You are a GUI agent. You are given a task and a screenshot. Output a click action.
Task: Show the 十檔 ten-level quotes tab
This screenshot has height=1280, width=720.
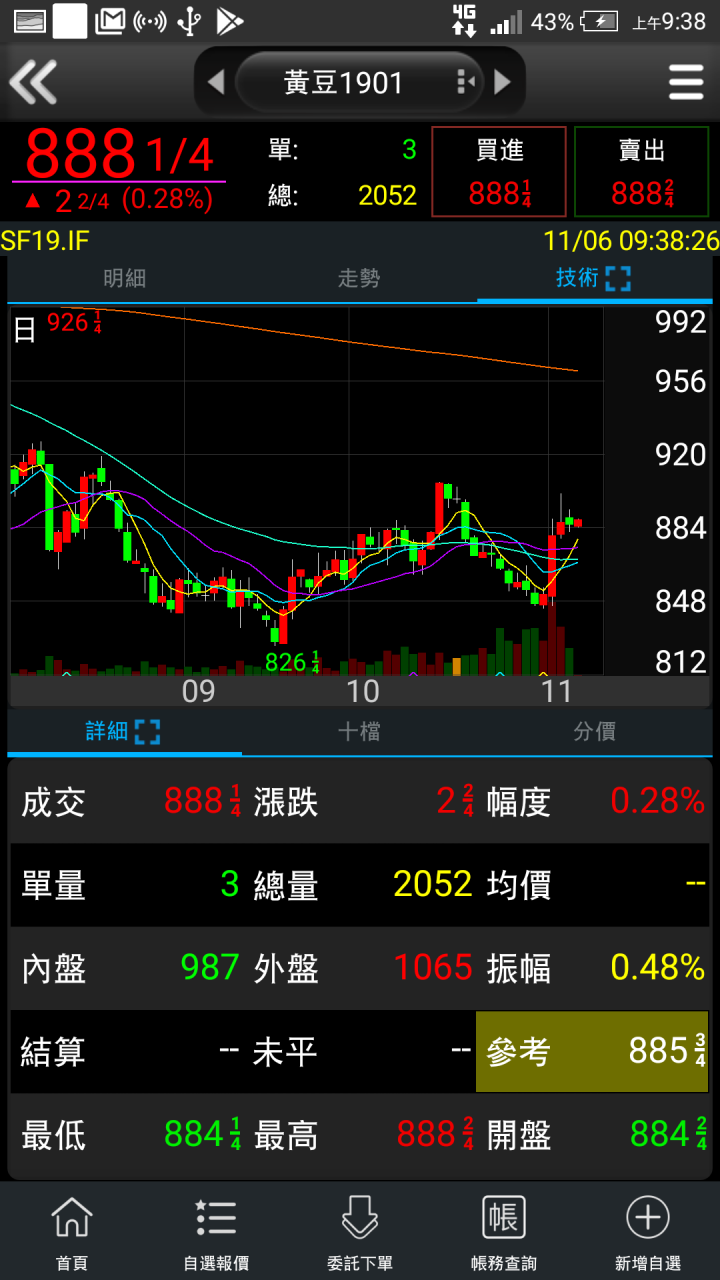[x=359, y=732]
